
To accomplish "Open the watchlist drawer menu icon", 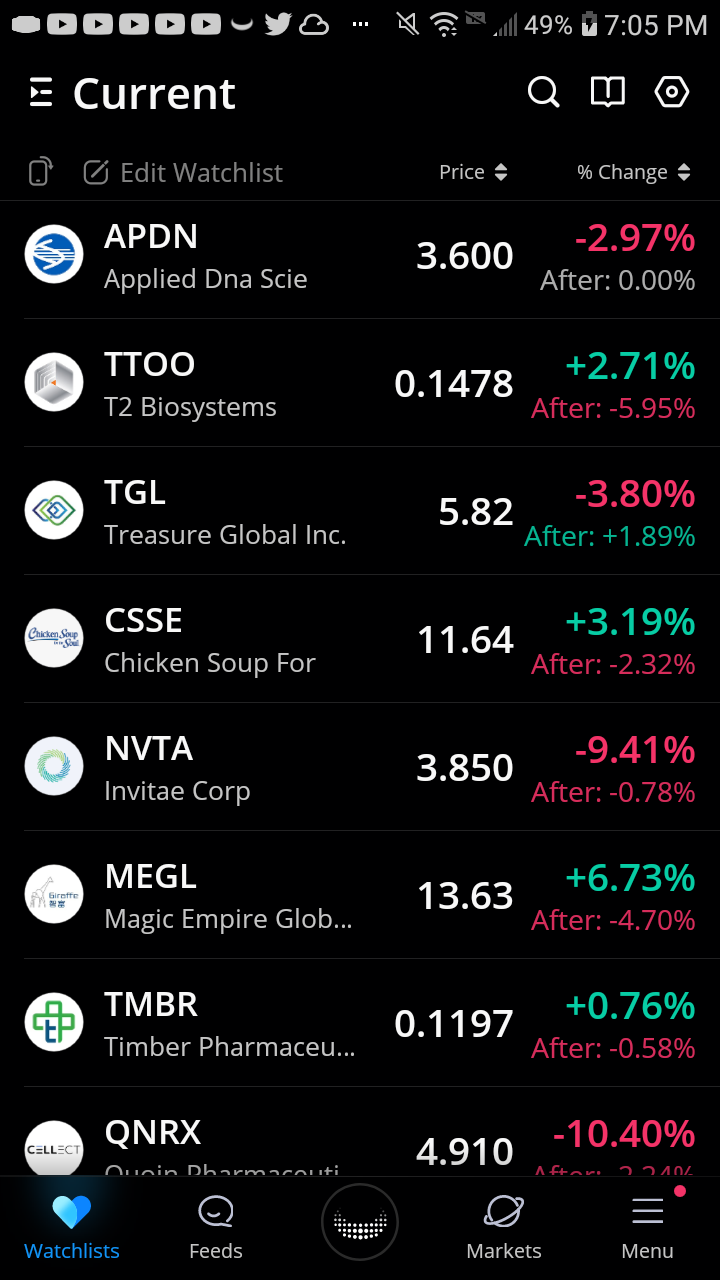I will coord(41,93).
